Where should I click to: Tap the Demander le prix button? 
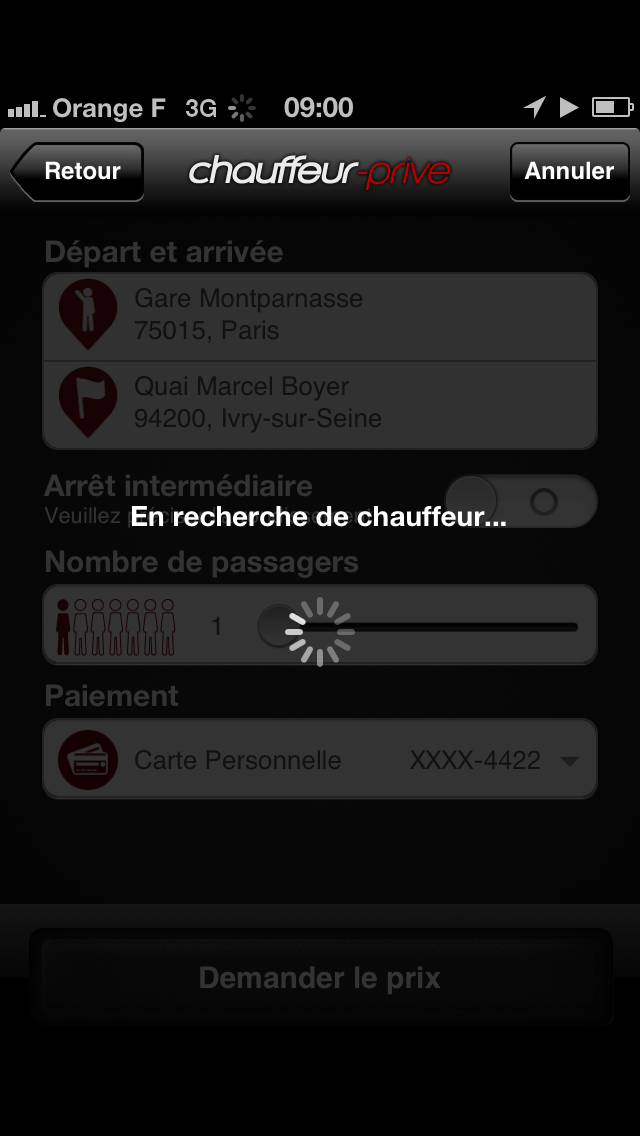(x=320, y=977)
